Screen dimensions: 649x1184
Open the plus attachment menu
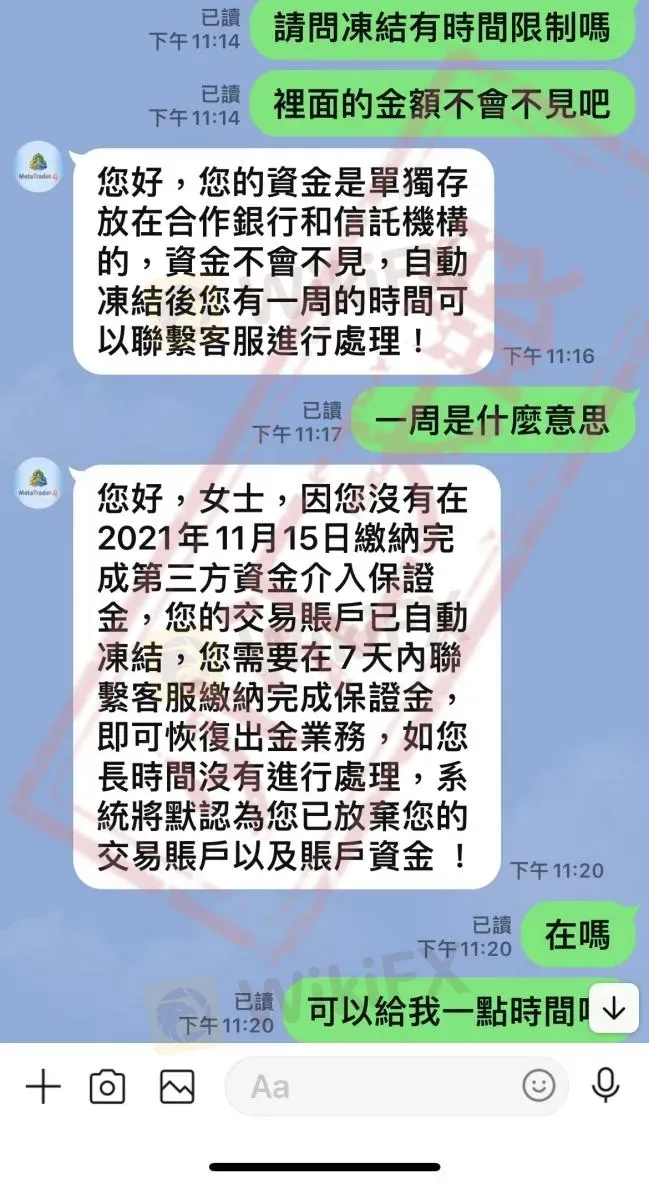pos(43,1087)
